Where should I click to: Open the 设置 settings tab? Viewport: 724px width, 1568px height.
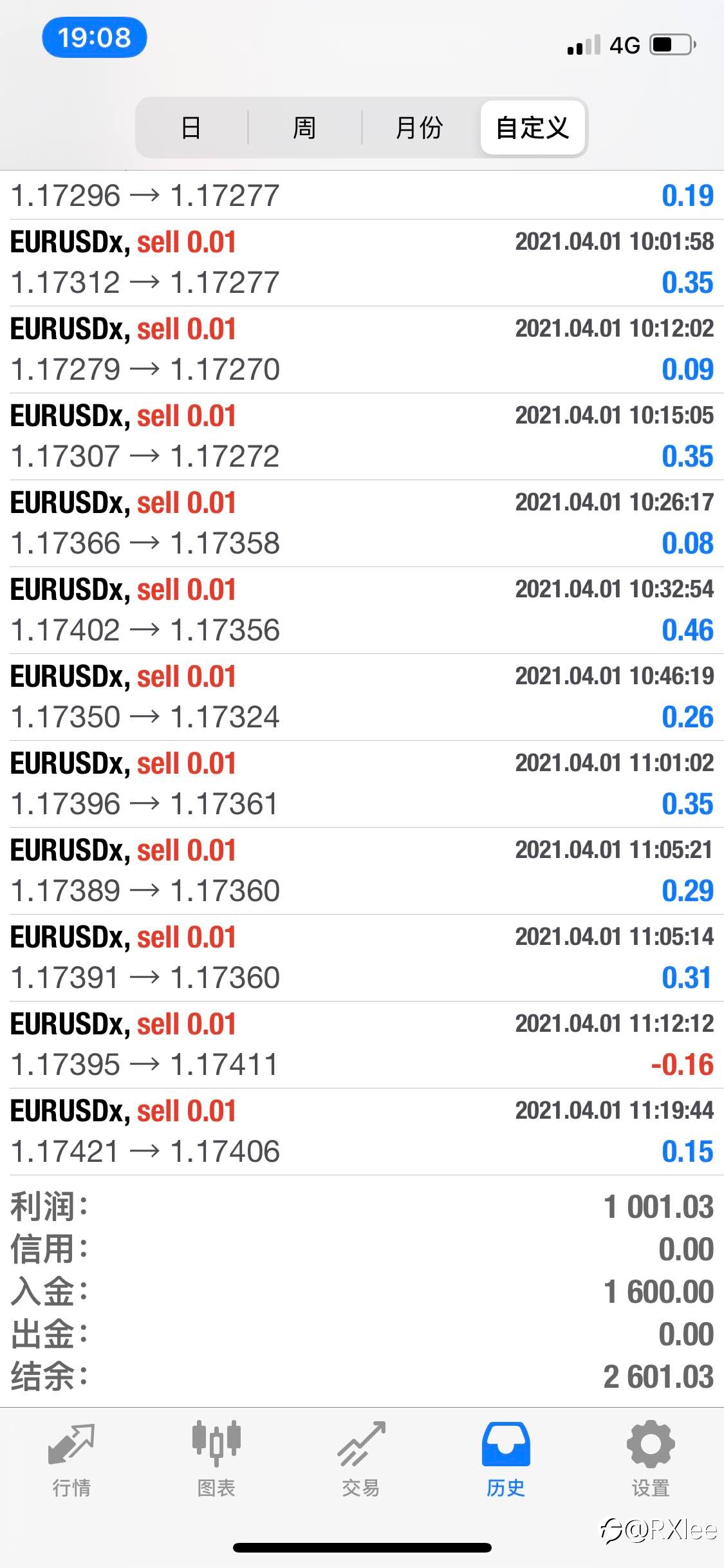[x=651, y=1460]
